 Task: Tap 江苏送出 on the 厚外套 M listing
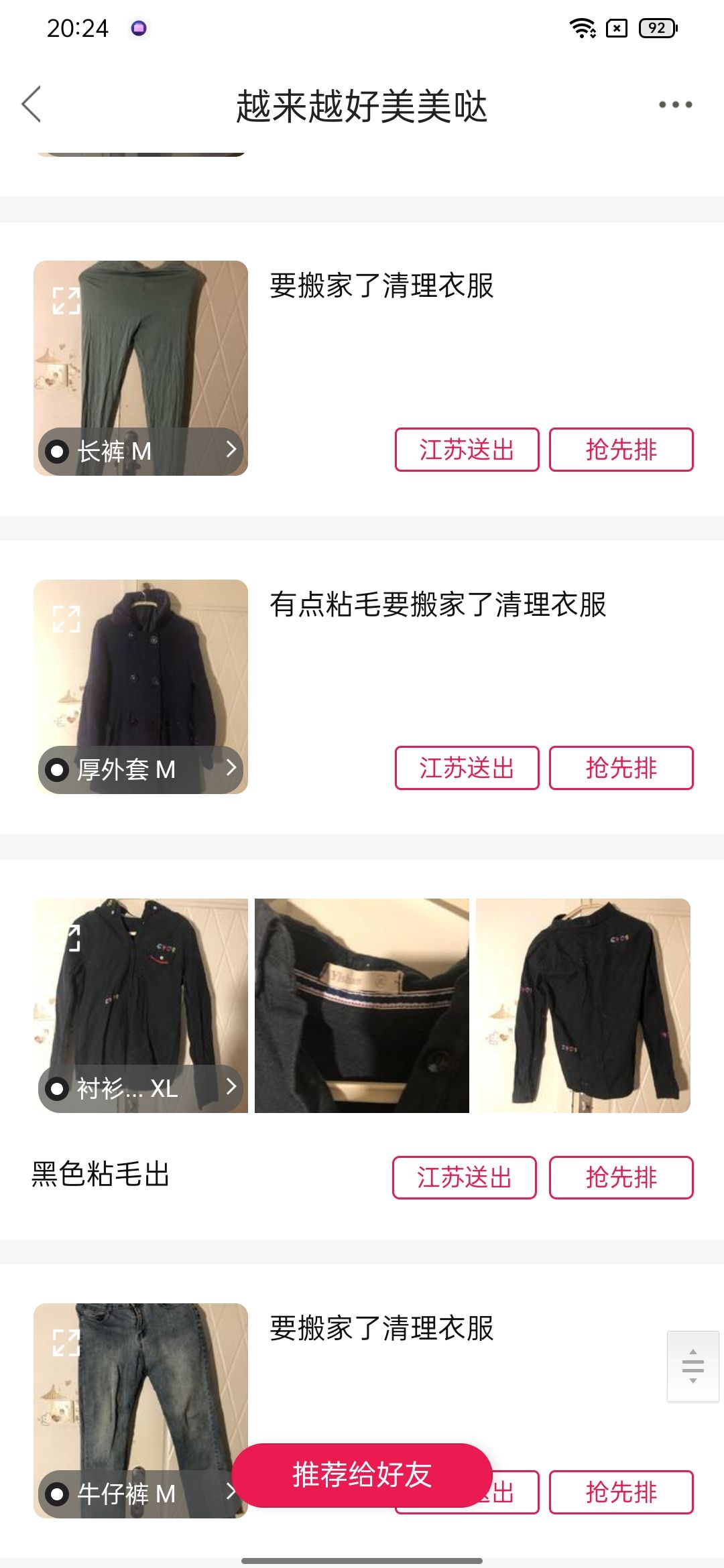click(x=467, y=768)
